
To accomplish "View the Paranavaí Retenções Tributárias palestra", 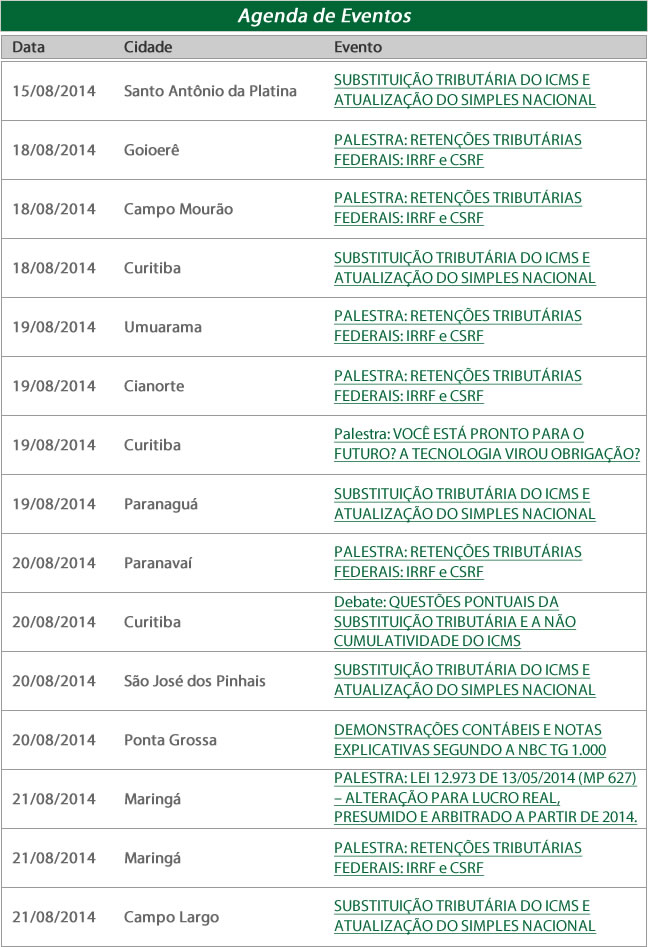I will pyautogui.click(x=457, y=553).
